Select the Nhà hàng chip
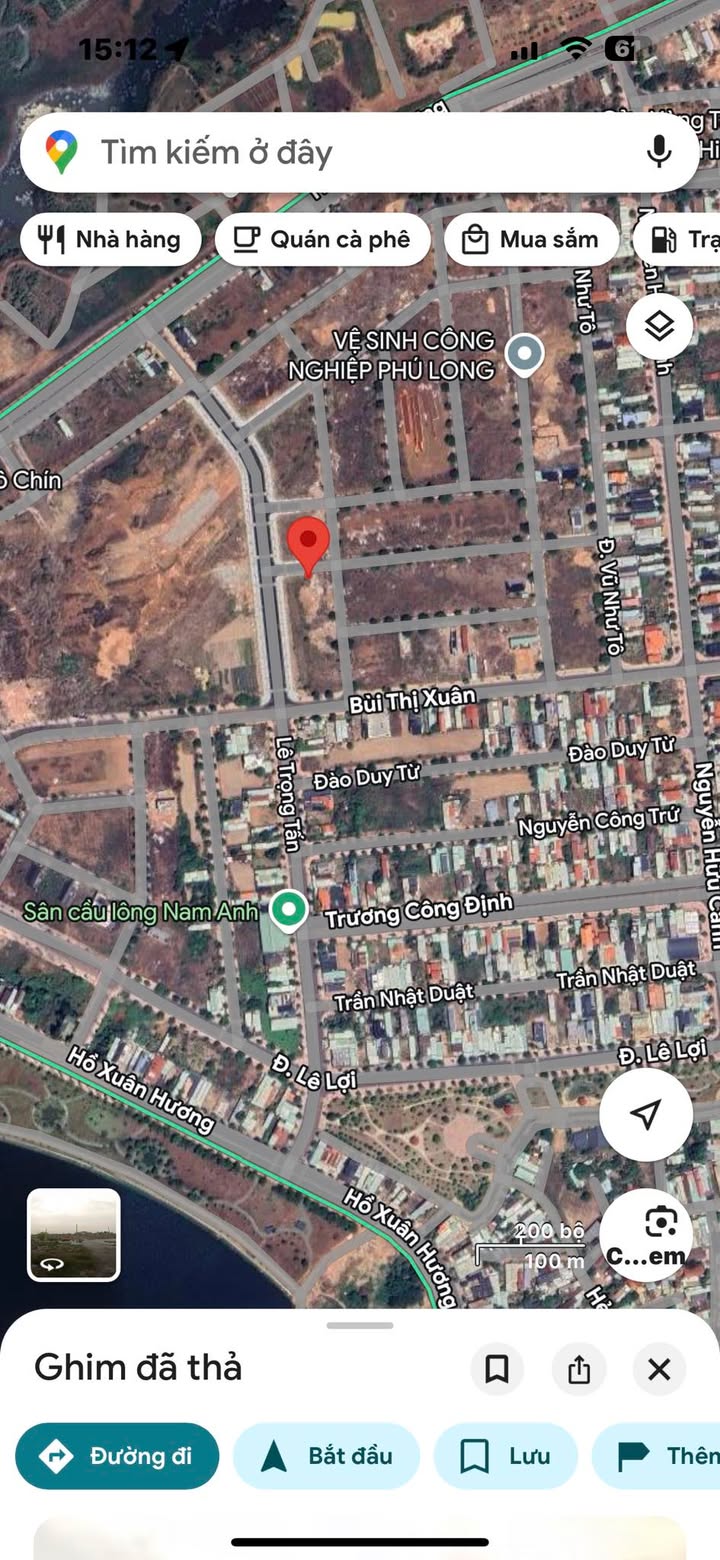This screenshot has width=720, height=1560. click(x=110, y=240)
